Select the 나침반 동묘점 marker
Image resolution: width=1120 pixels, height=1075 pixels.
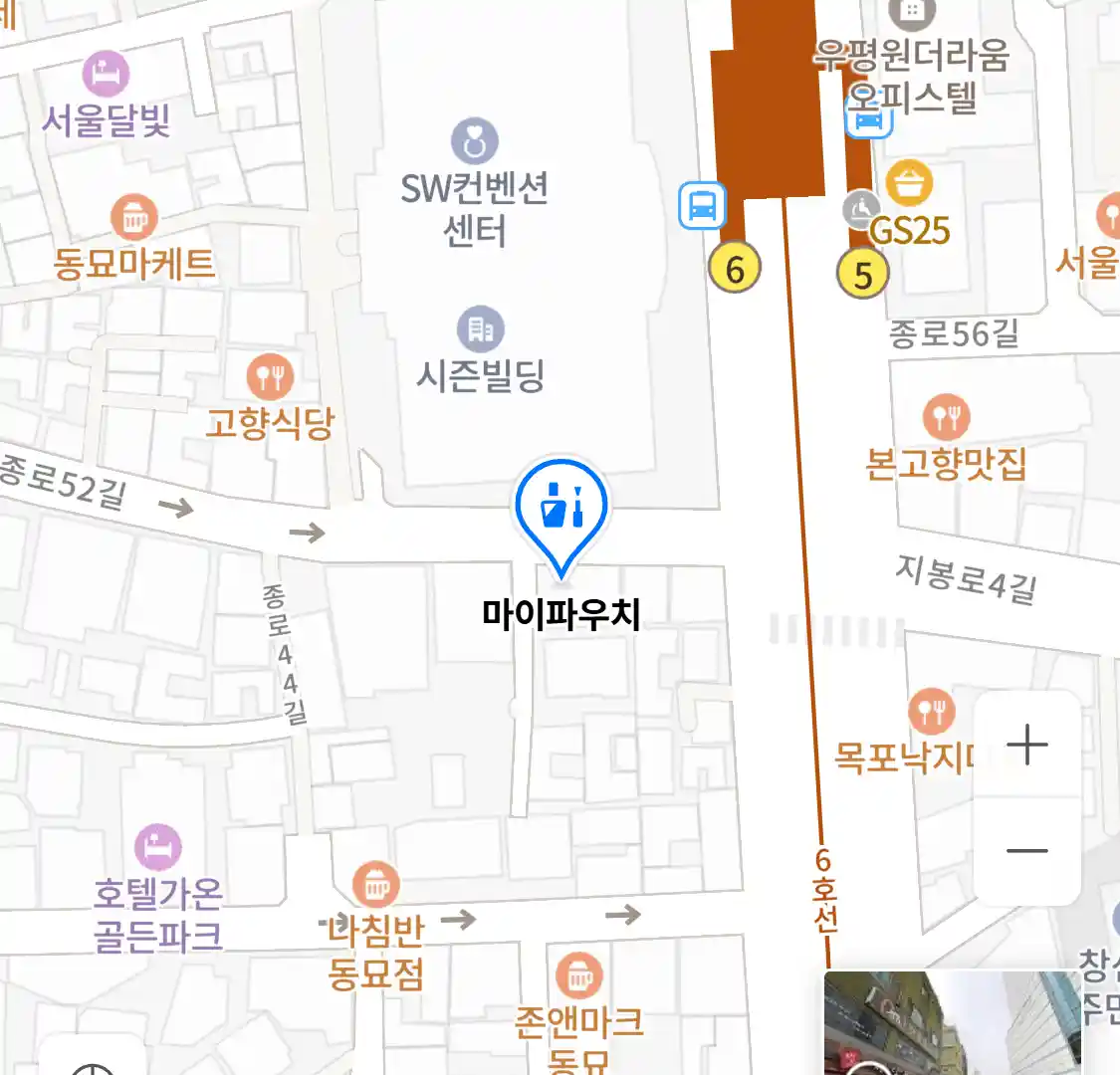[x=376, y=885]
